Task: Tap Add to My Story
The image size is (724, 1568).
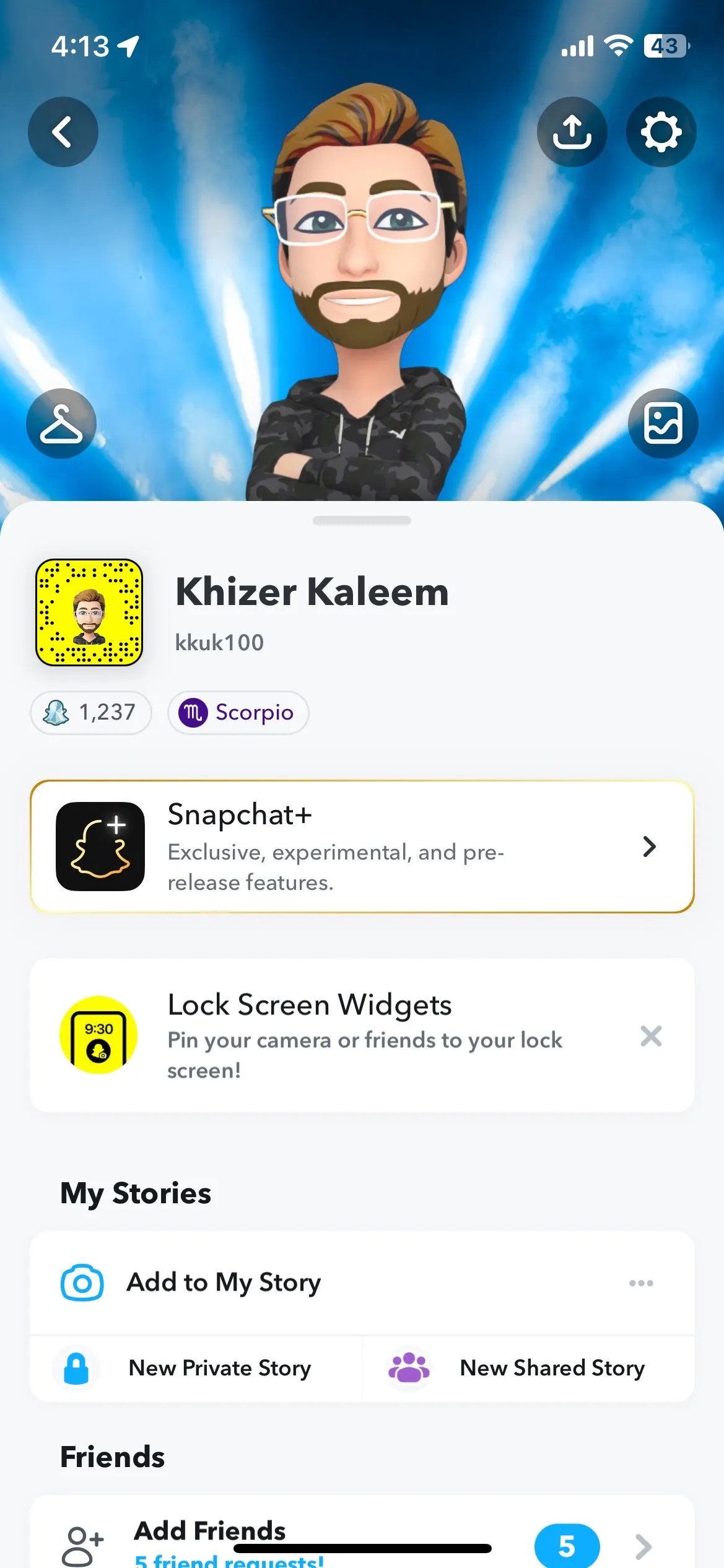Action: pyautogui.click(x=224, y=1282)
